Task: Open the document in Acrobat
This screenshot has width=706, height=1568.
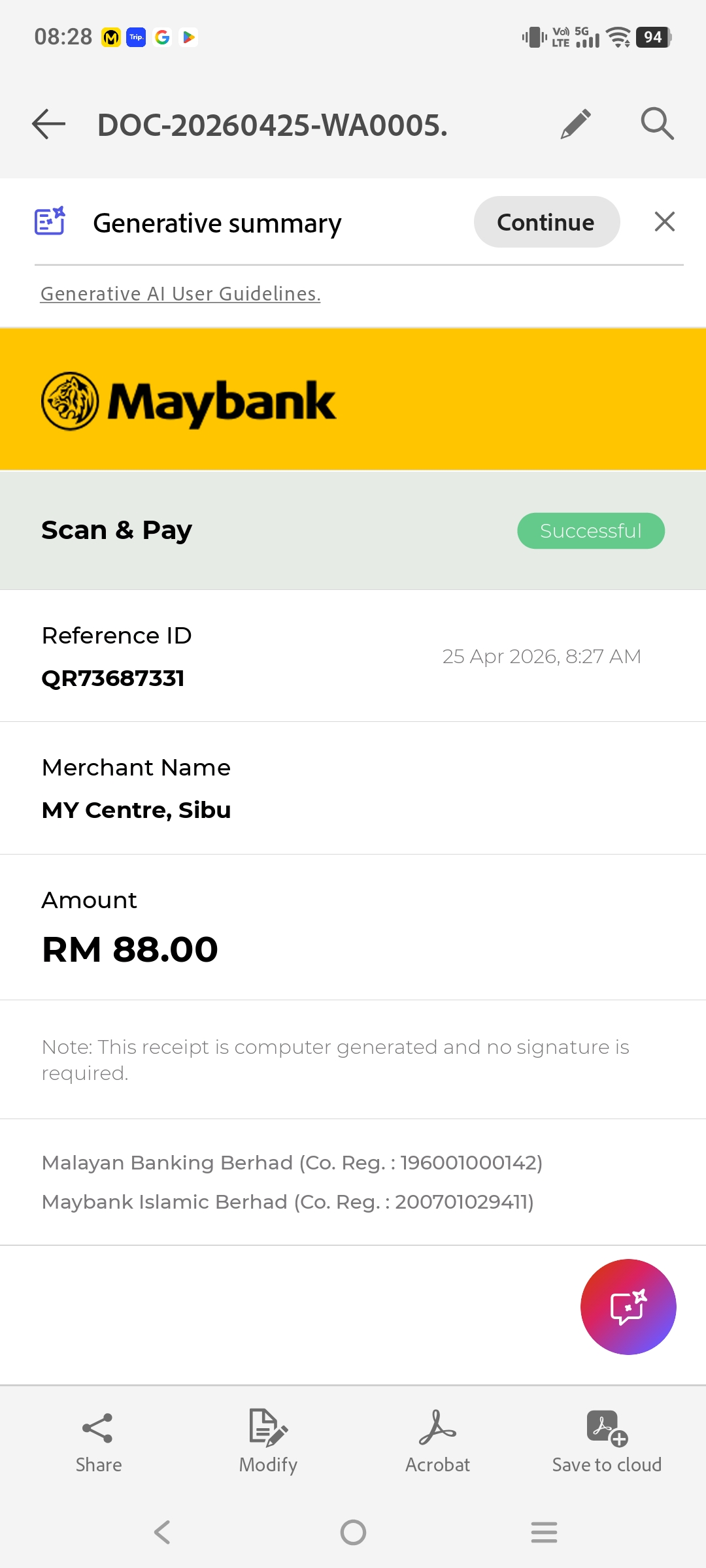Action: (x=437, y=1442)
